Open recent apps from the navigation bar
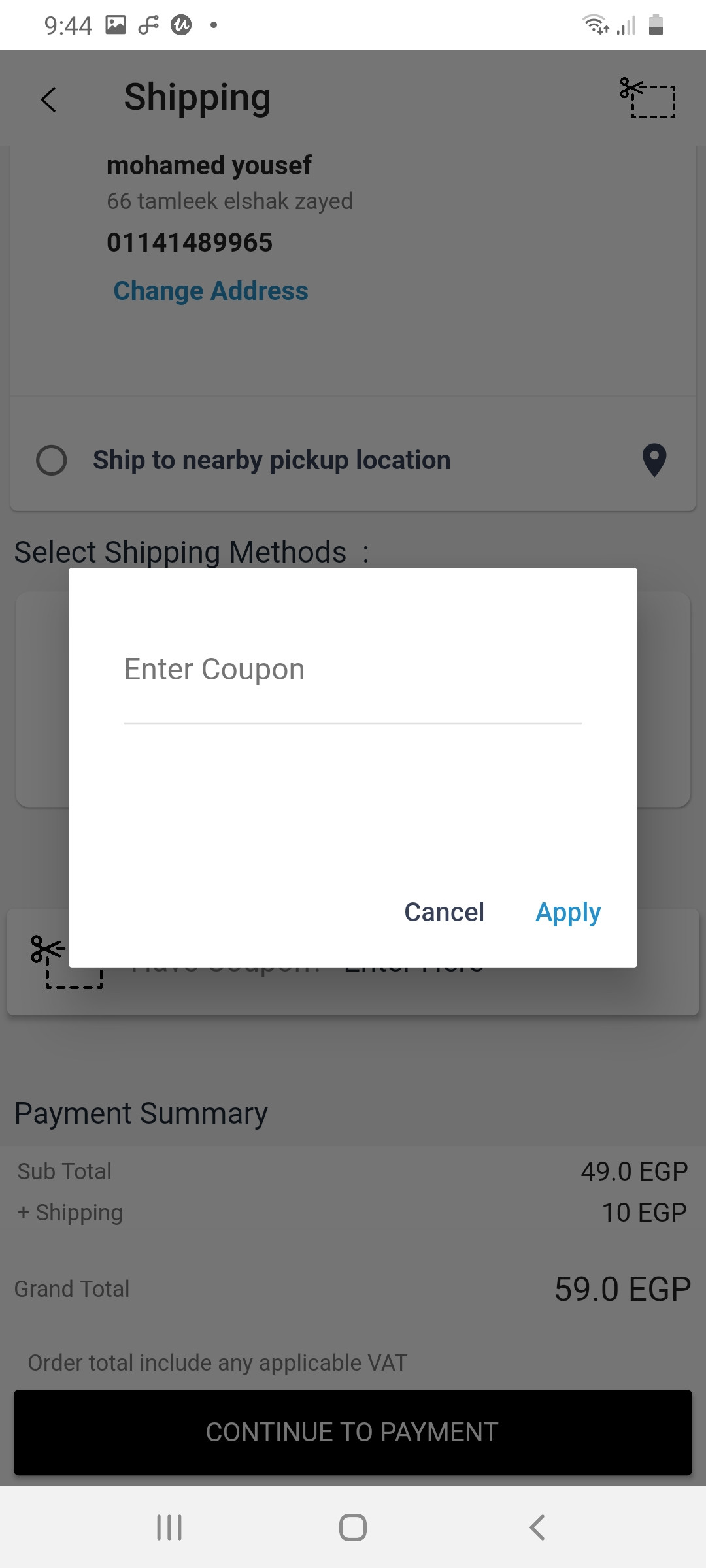The width and height of the screenshot is (706, 1568). (169, 1527)
